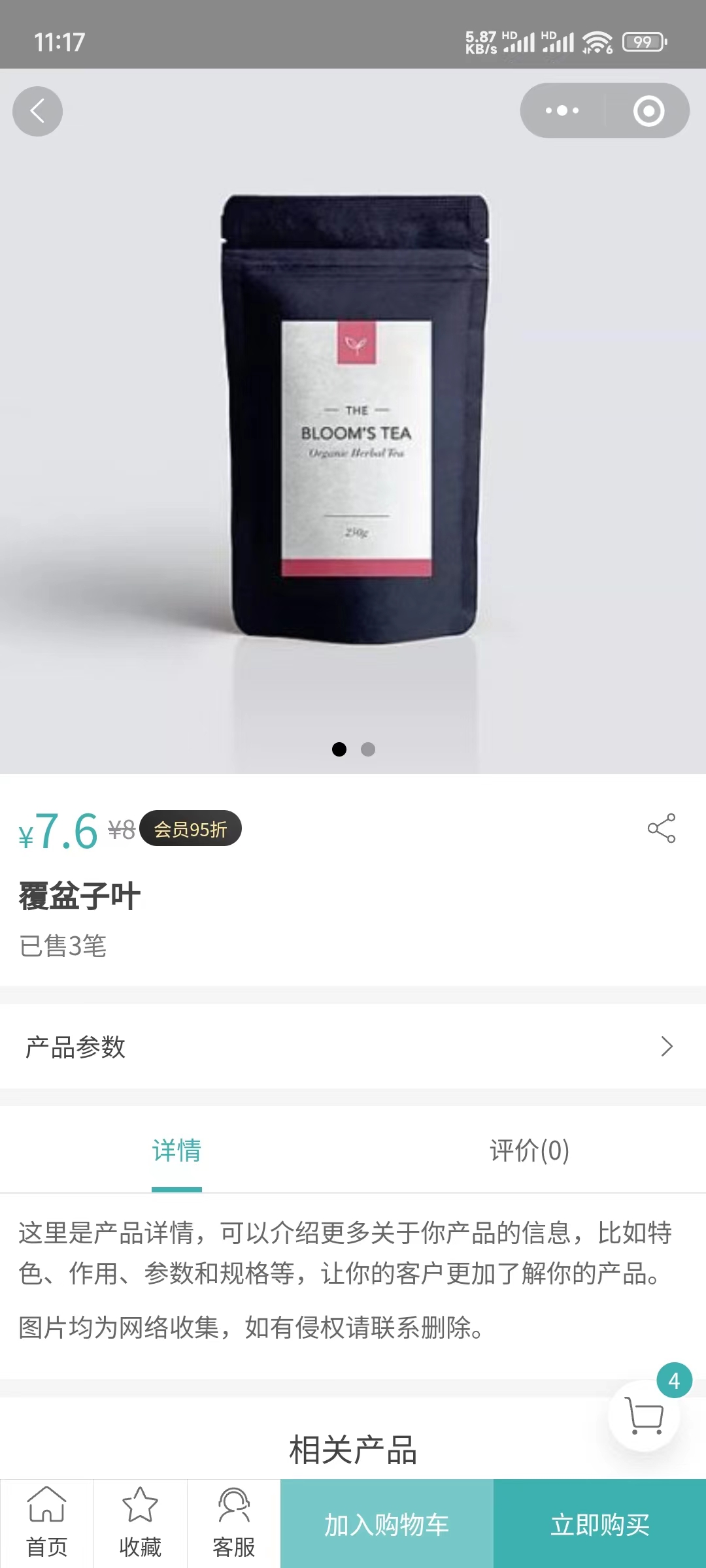Tap 加入购物车 to add to cart

(387, 1524)
